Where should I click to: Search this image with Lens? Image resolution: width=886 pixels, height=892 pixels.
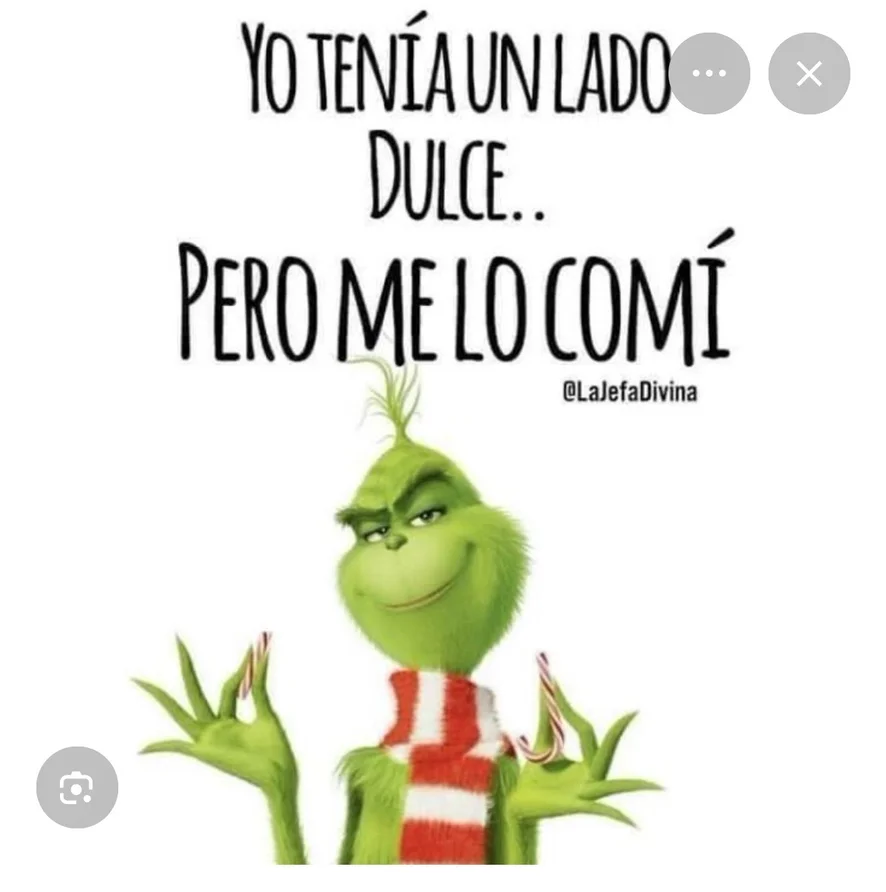(77, 787)
